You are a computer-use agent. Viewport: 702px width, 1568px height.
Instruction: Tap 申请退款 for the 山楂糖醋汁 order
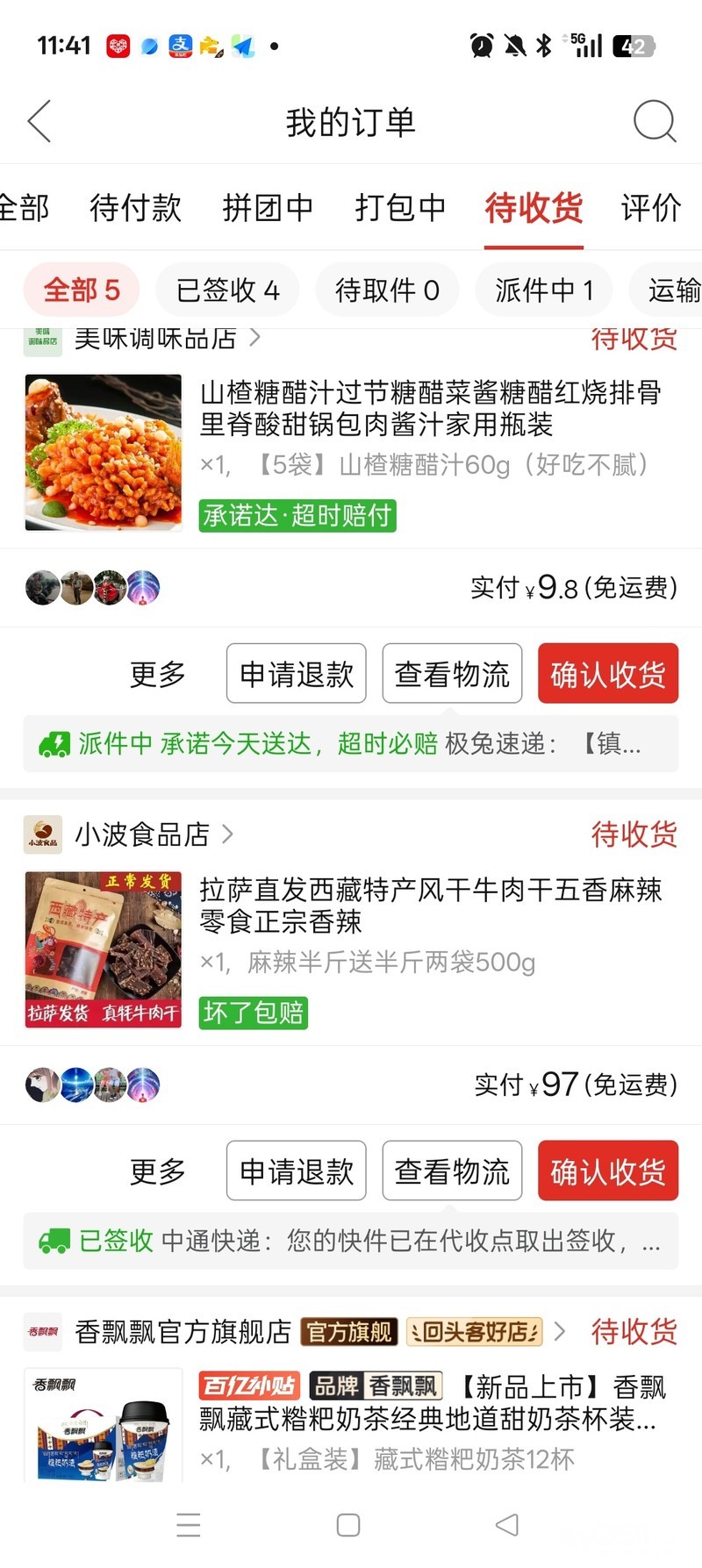click(x=297, y=674)
